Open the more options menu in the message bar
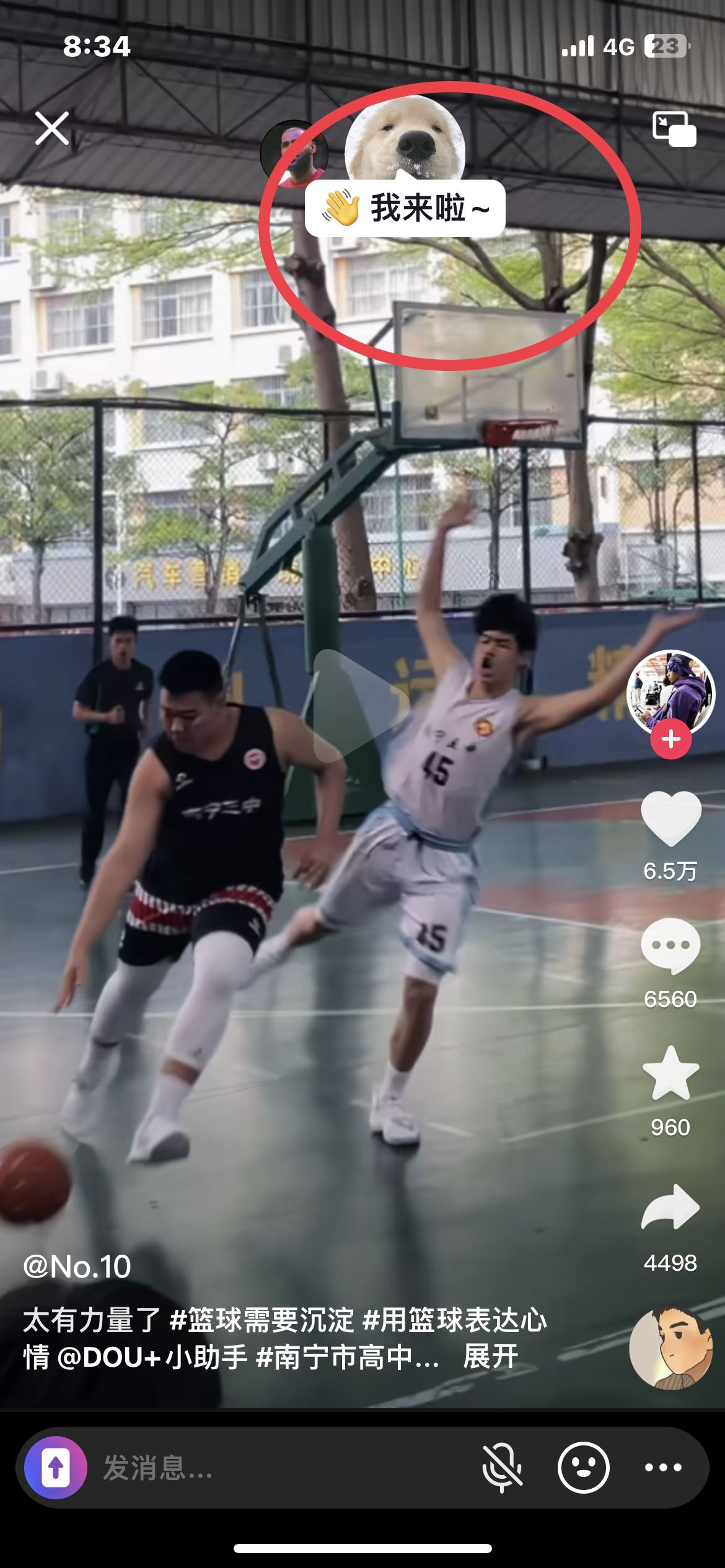This screenshot has width=725, height=1568. [662, 1467]
